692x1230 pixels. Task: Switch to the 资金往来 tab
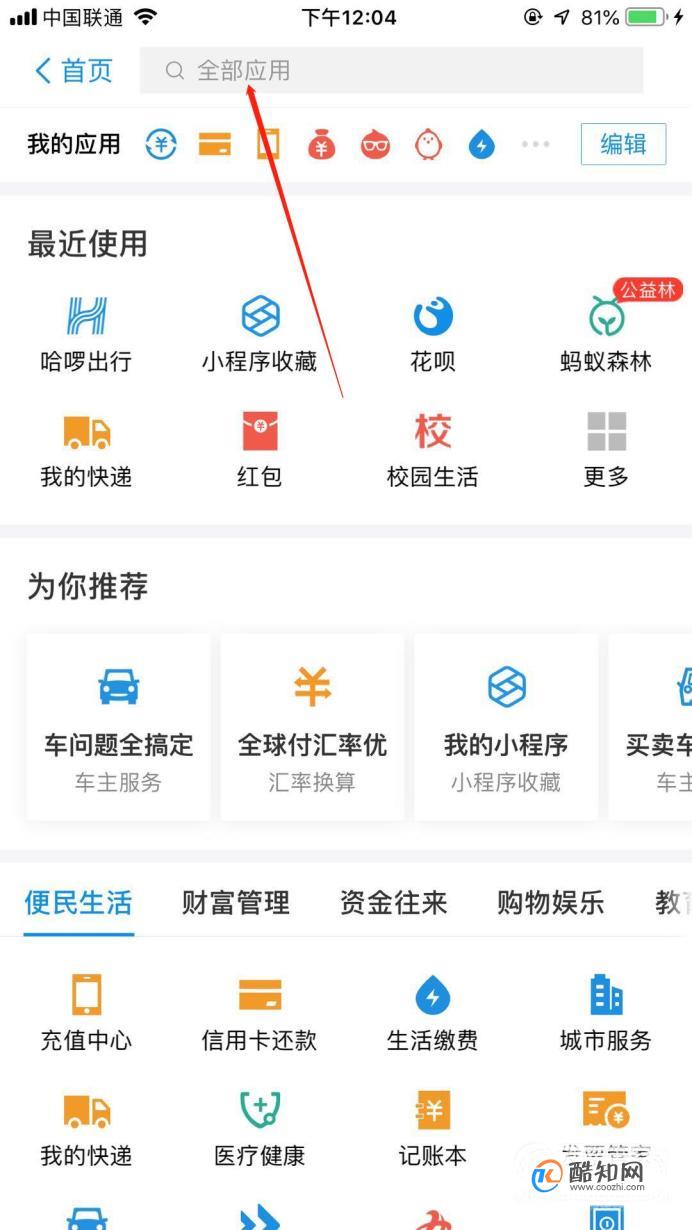tap(393, 903)
